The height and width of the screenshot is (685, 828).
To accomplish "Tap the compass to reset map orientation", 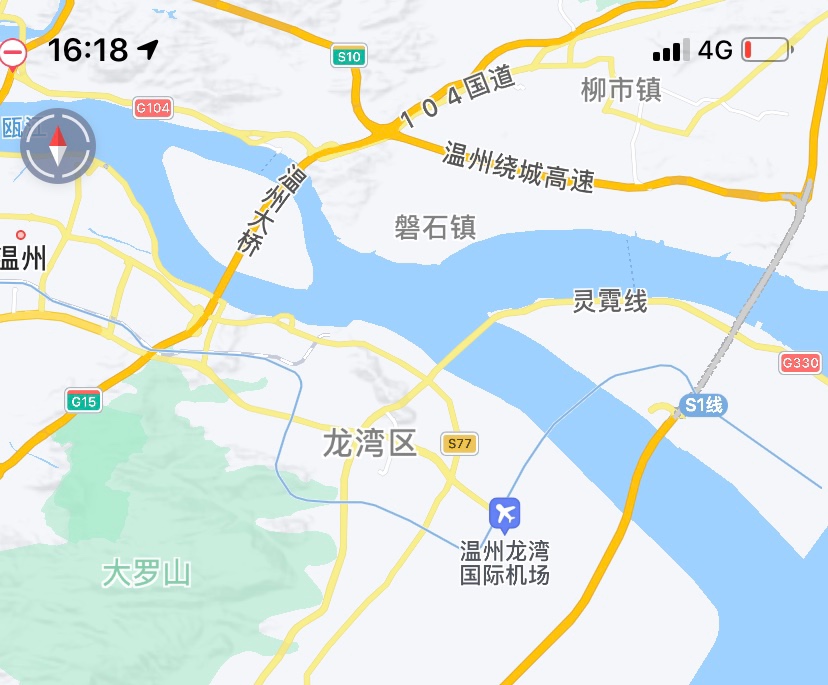I will pyautogui.click(x=58, y=146).
